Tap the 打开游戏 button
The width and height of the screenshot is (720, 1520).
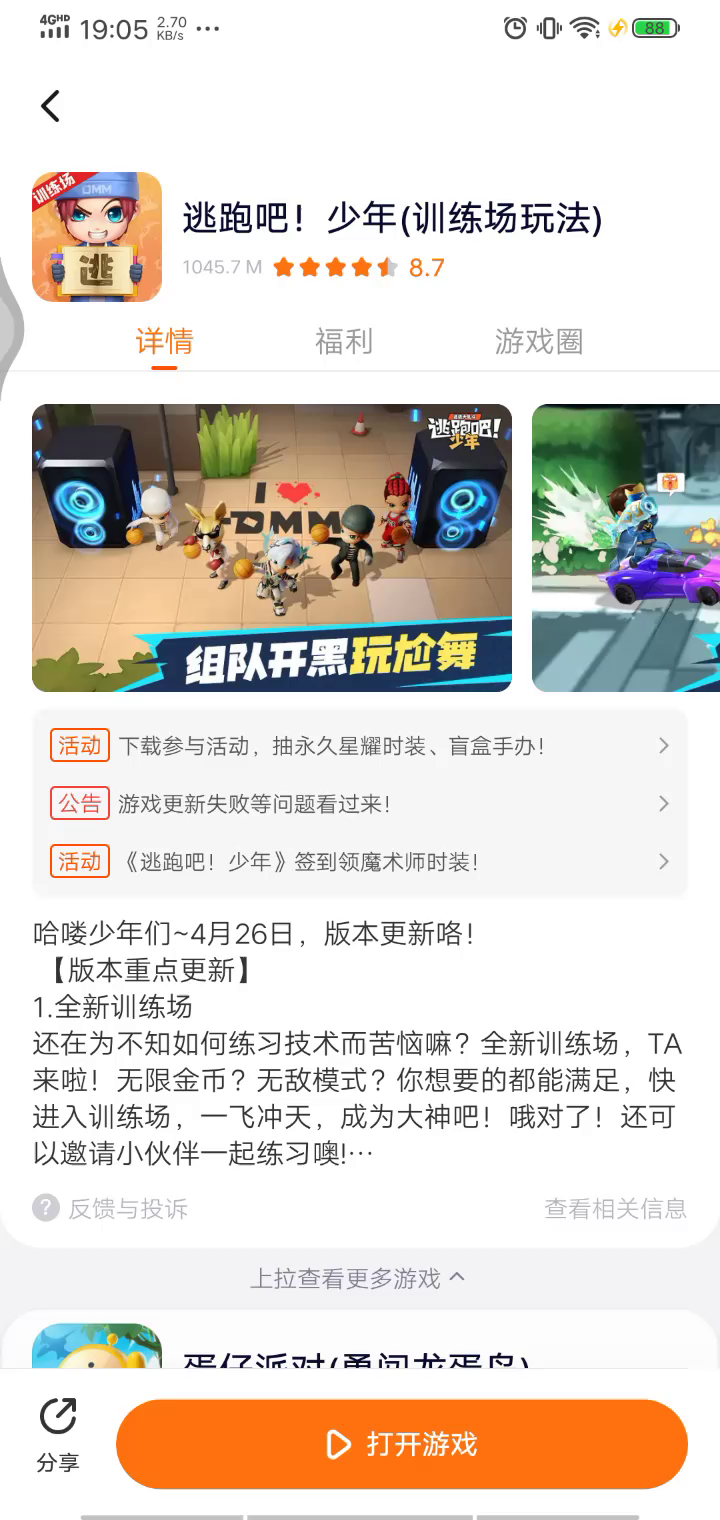(402, 1444)
